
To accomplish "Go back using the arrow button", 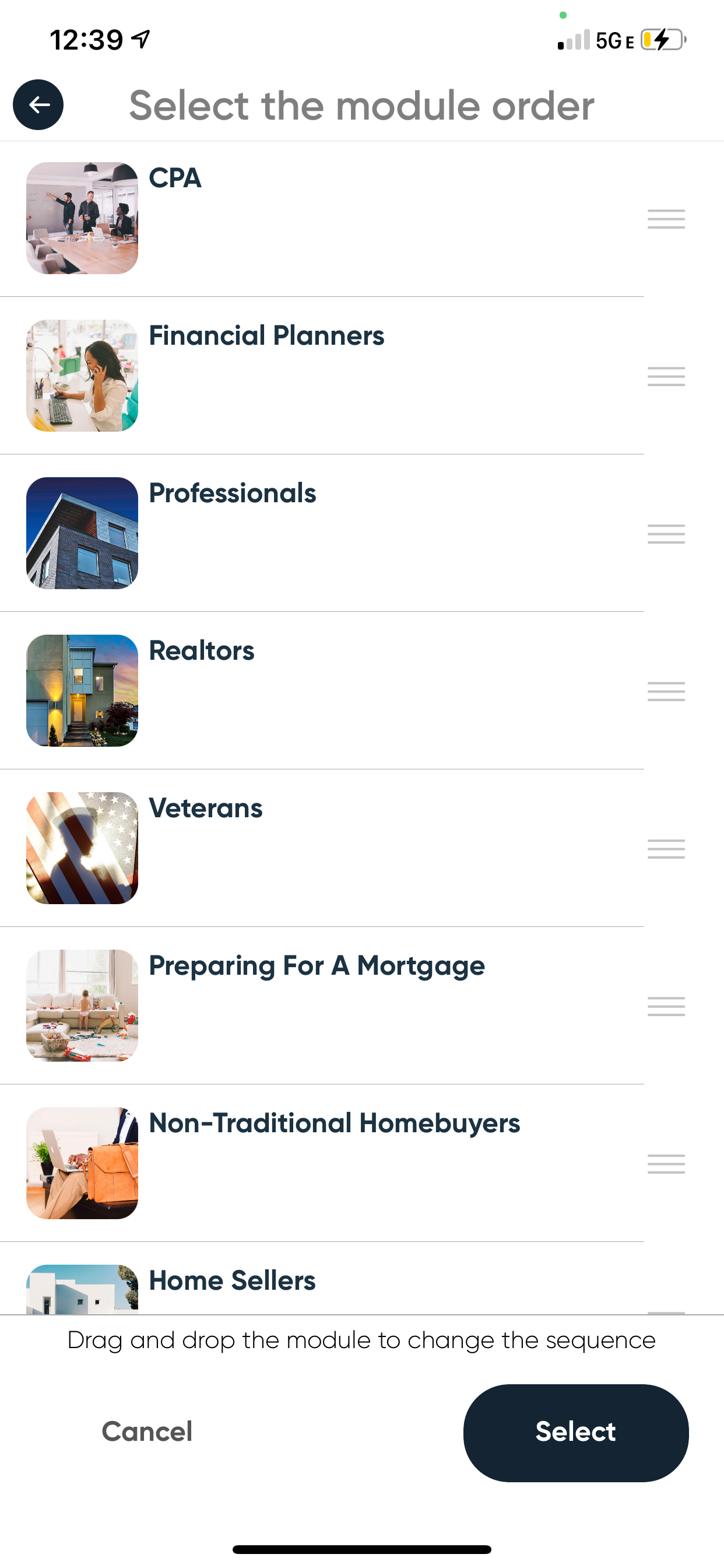I will tap(38, 104).
